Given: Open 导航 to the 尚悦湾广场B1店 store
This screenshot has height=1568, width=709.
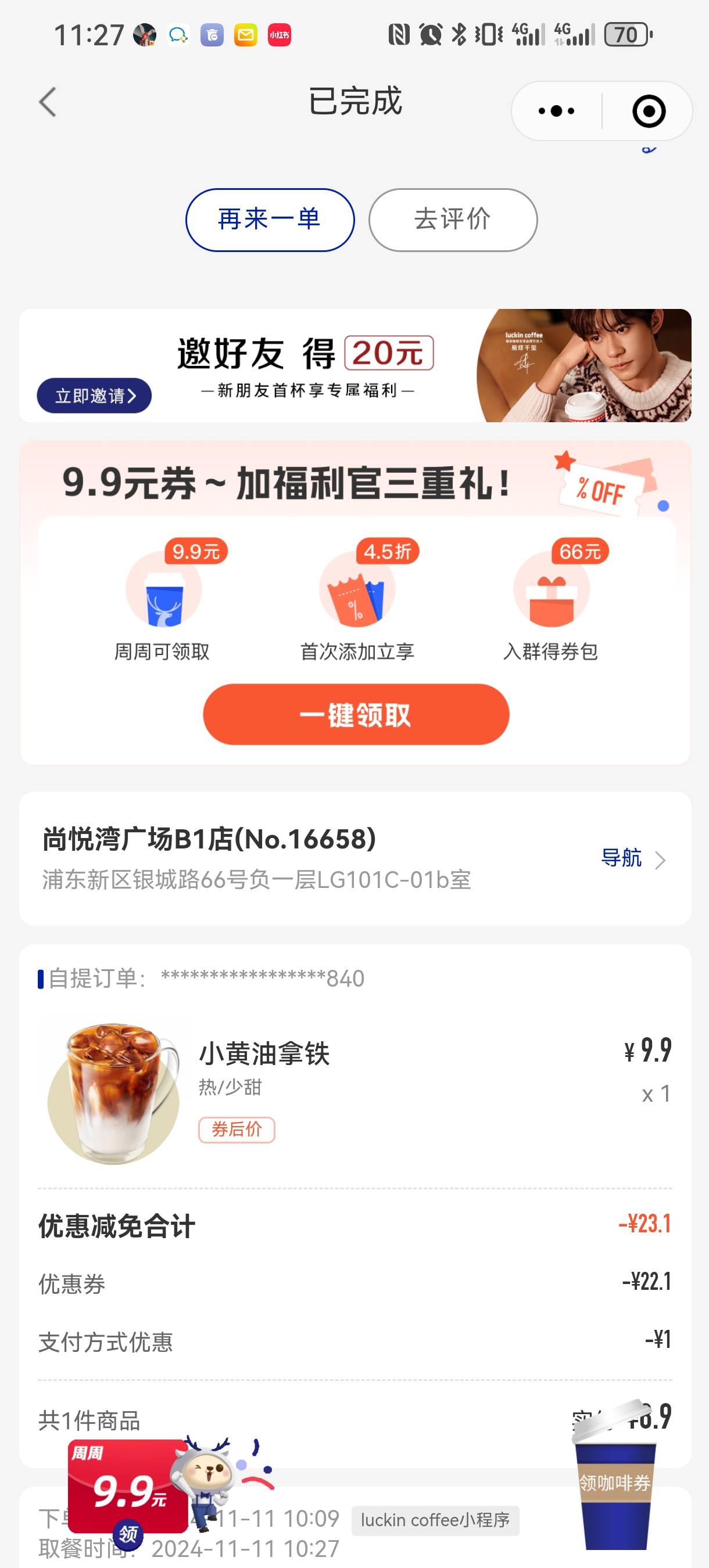Looking at the screenshot, I should click(x=633, y=858).
